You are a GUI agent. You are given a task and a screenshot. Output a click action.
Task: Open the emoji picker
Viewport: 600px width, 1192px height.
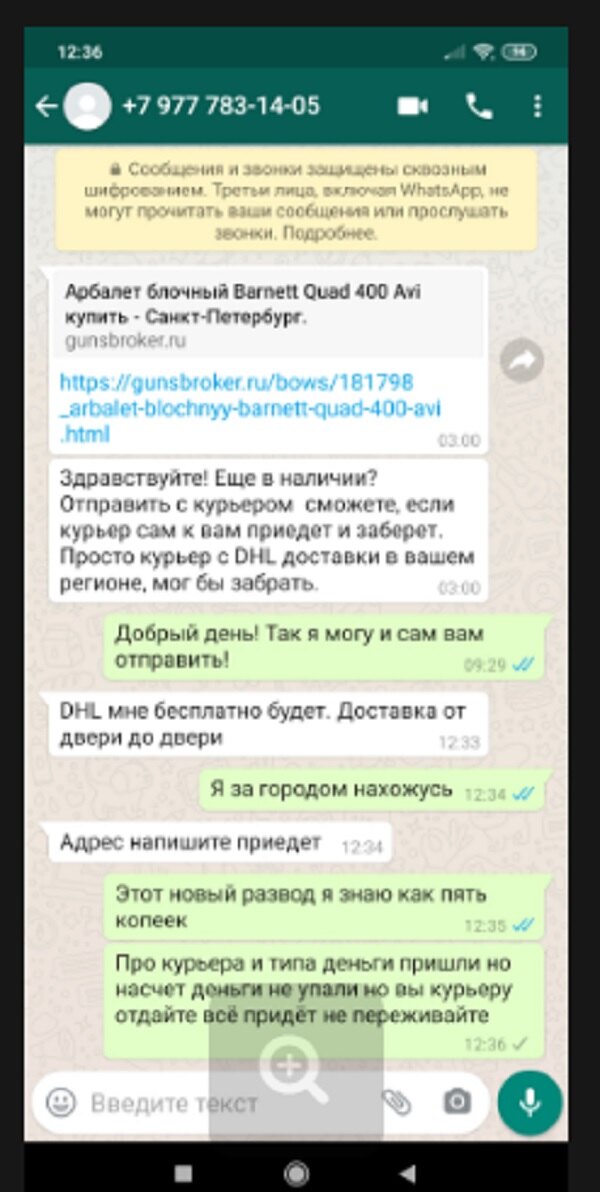62,1102
